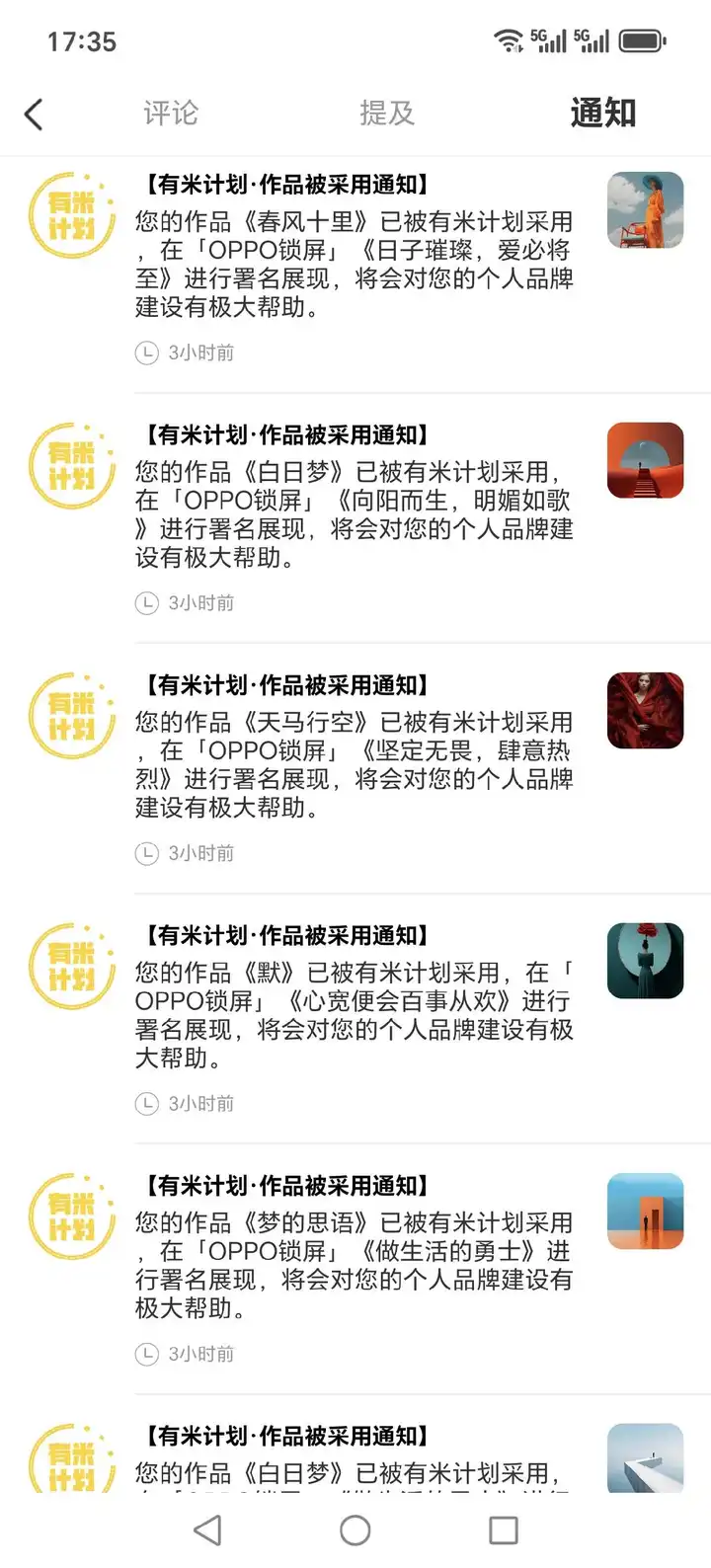Viewport: 711px width, 1568px height.
Task: View the 《梦的思语》 orange door thumbnail
Action: pos(645,1212)
